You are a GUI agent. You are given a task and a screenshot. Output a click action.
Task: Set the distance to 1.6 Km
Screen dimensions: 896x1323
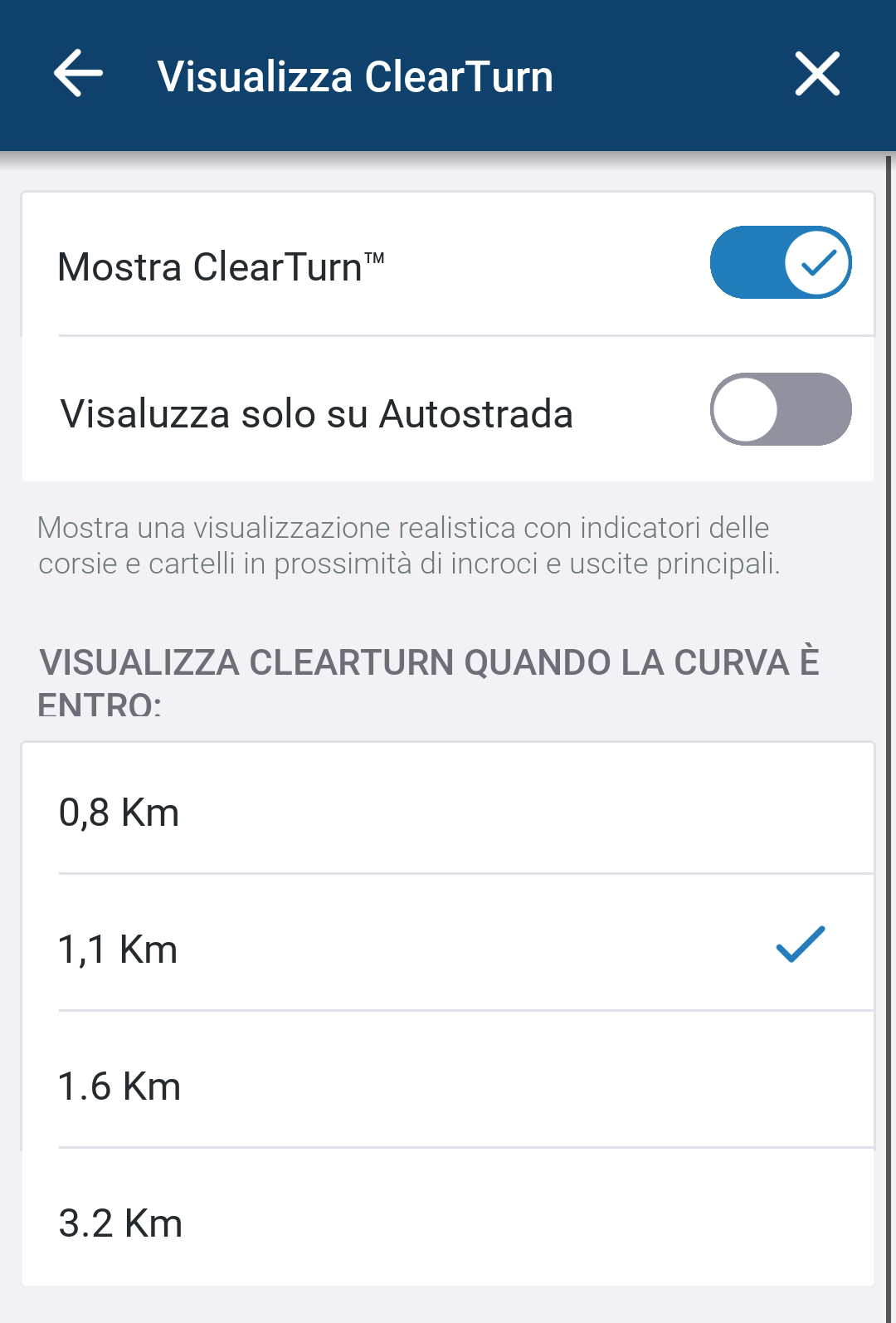[x=448, y=1085]
